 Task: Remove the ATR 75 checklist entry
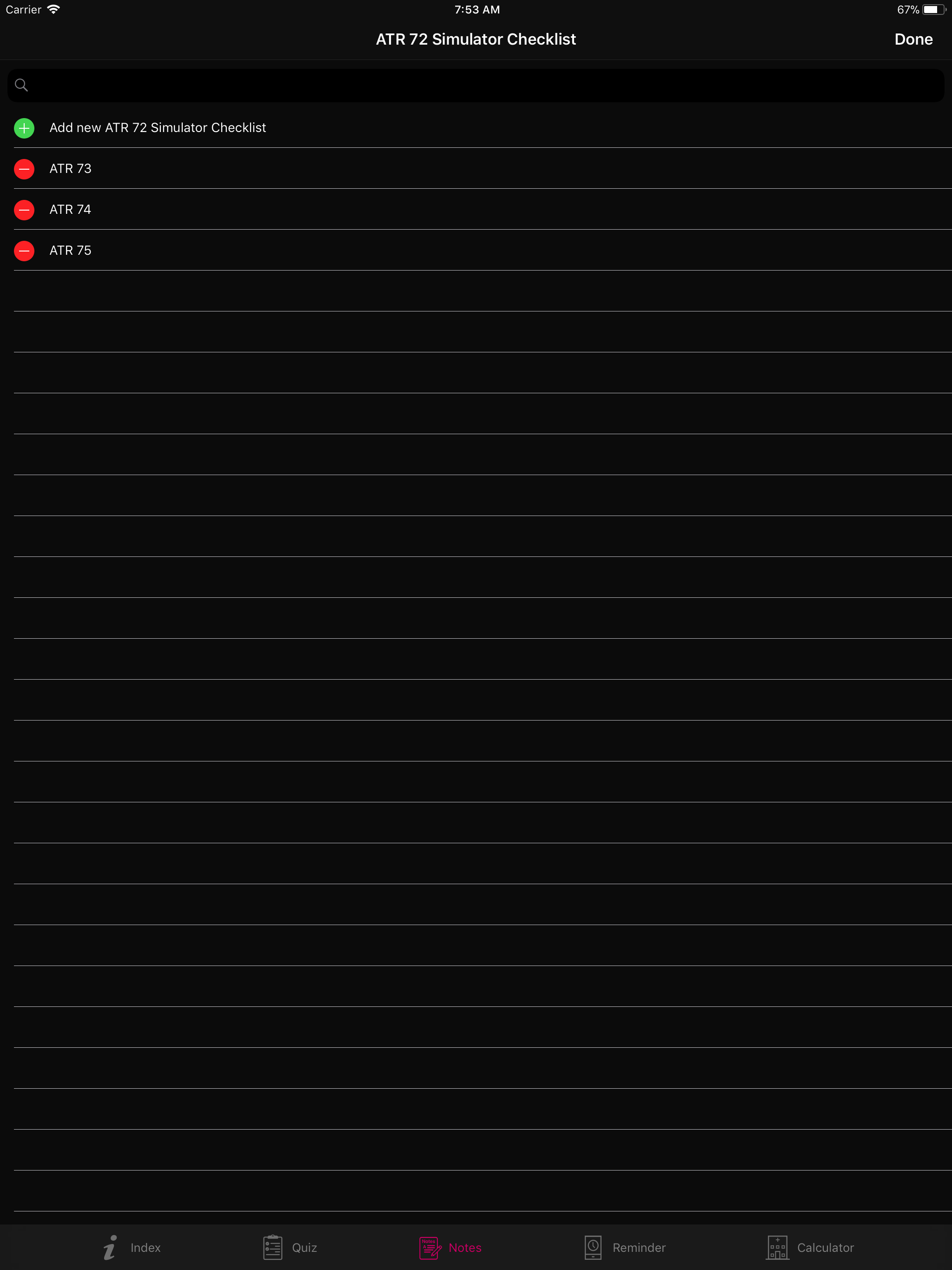[24, 250]
